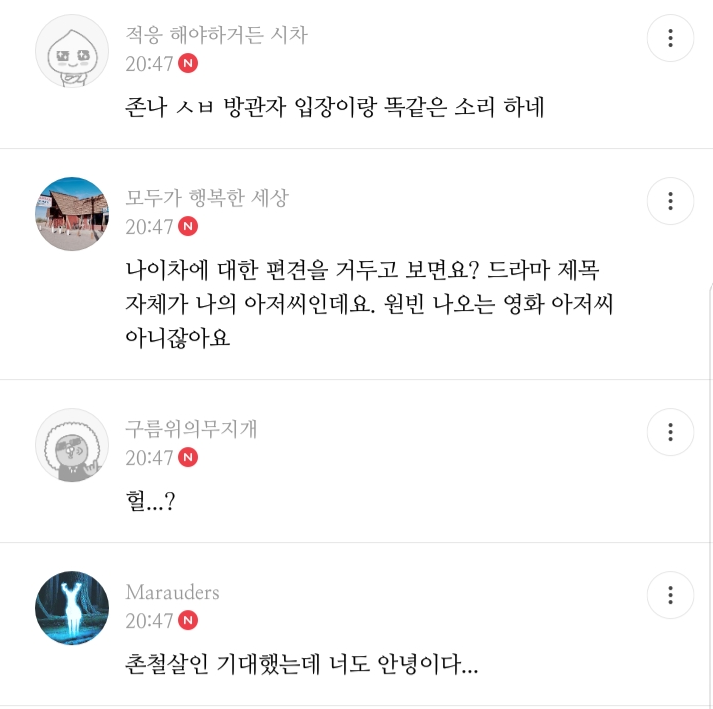Open the nickname 적응 해야하거든 시차
Screen dimensions: 713x709
pyautogui.click(x=216, y=35)
